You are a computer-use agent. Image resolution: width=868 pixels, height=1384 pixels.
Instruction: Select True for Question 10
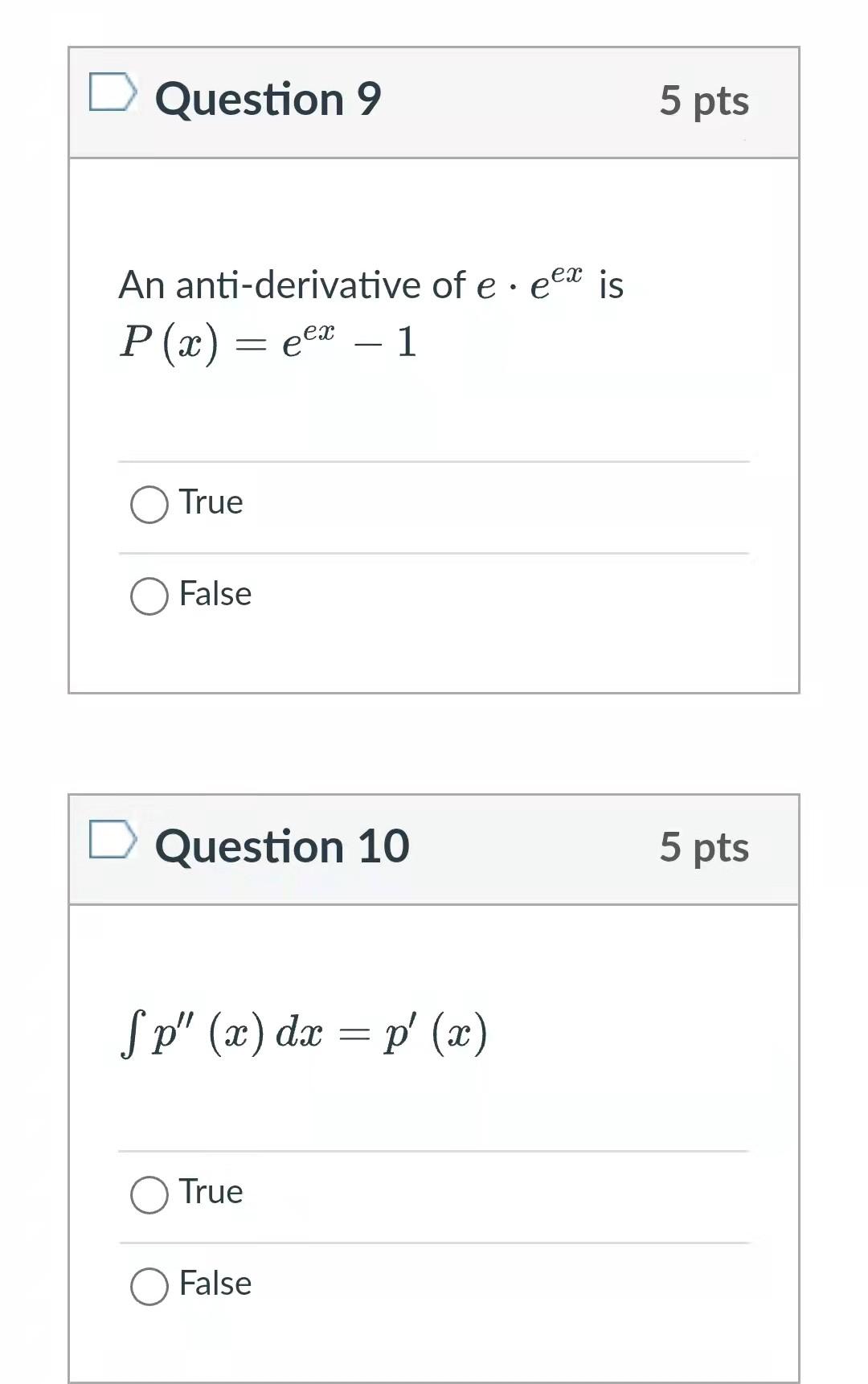click(x=149, y=1194)
